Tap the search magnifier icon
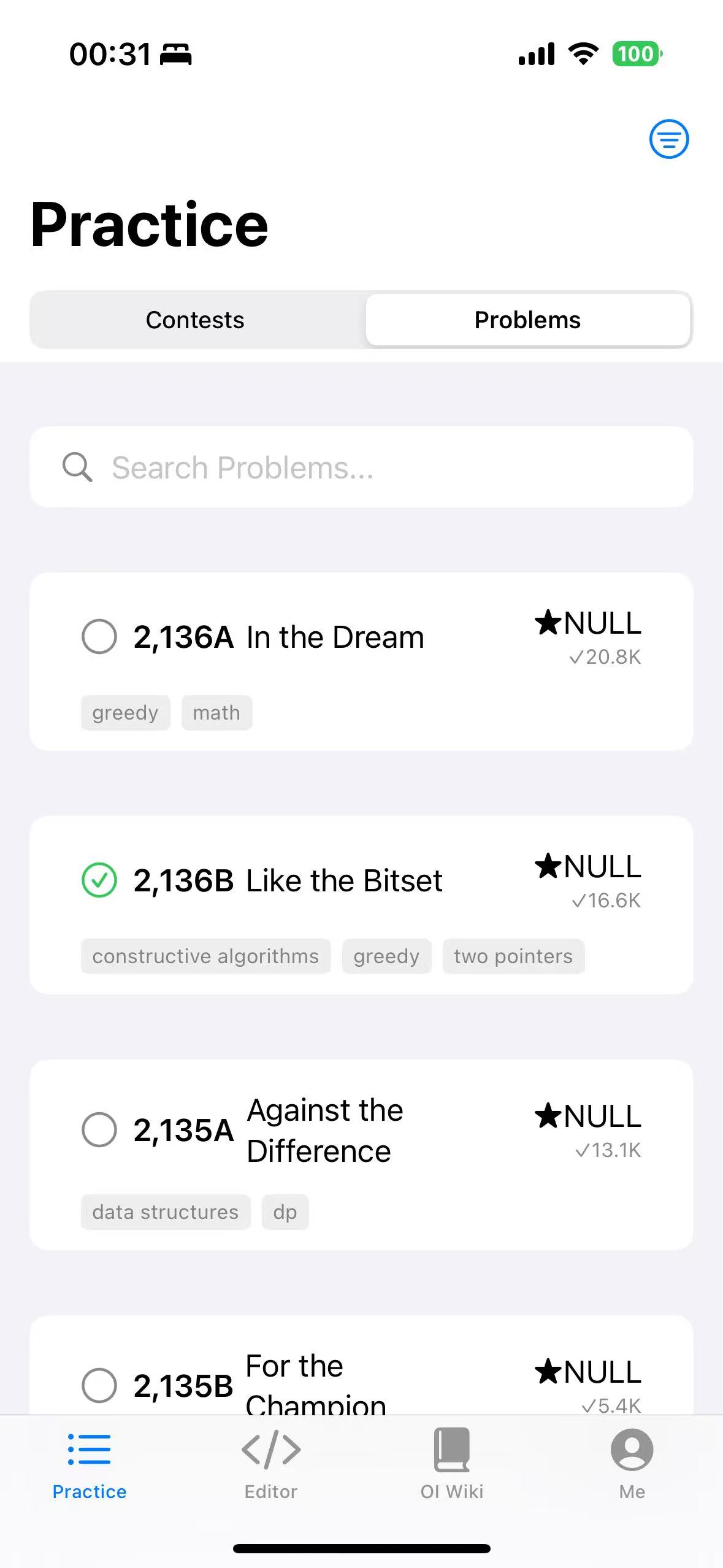This screenshot has width=723, height=1568. click(x=77, y=467)
